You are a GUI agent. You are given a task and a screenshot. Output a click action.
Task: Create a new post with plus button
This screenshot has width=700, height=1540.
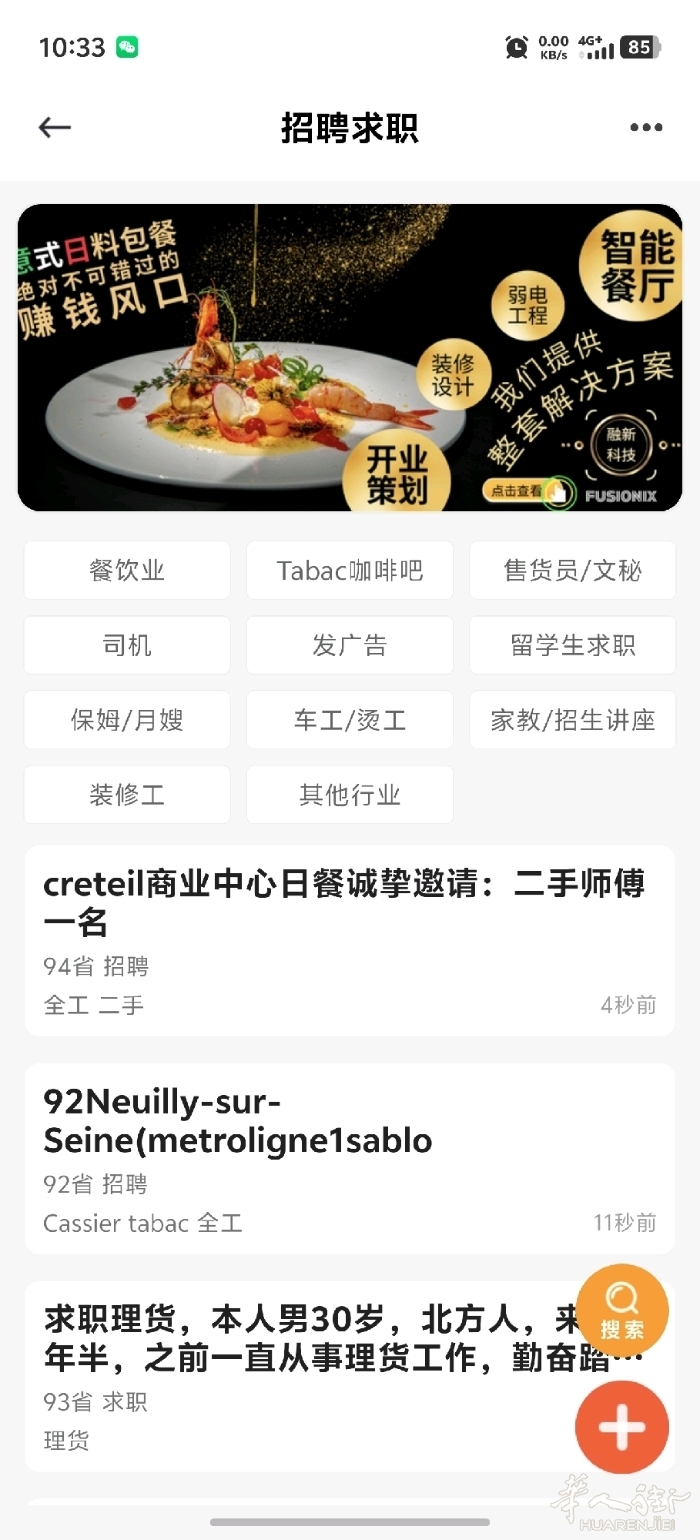[x=622, y=1428]
